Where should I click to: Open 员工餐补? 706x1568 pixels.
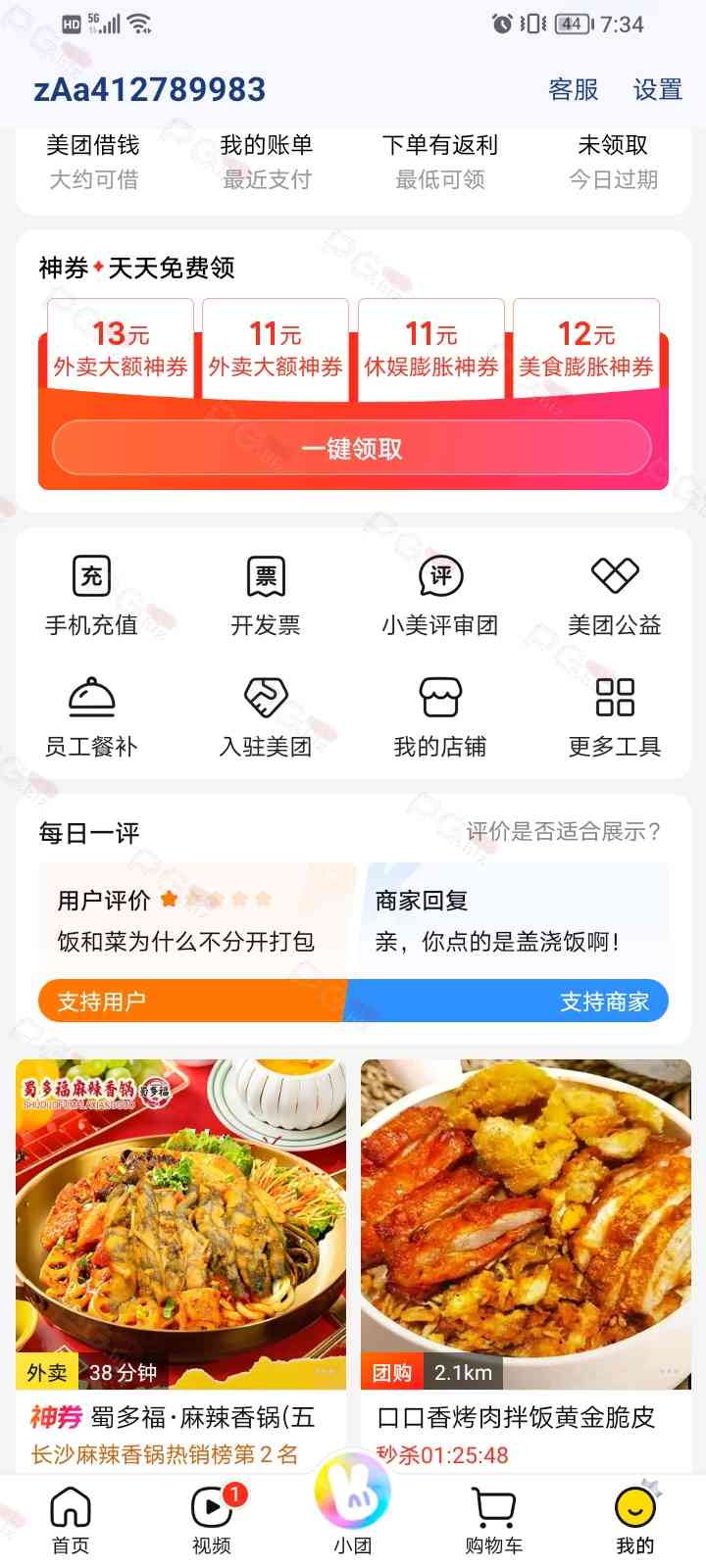(91, 717)
